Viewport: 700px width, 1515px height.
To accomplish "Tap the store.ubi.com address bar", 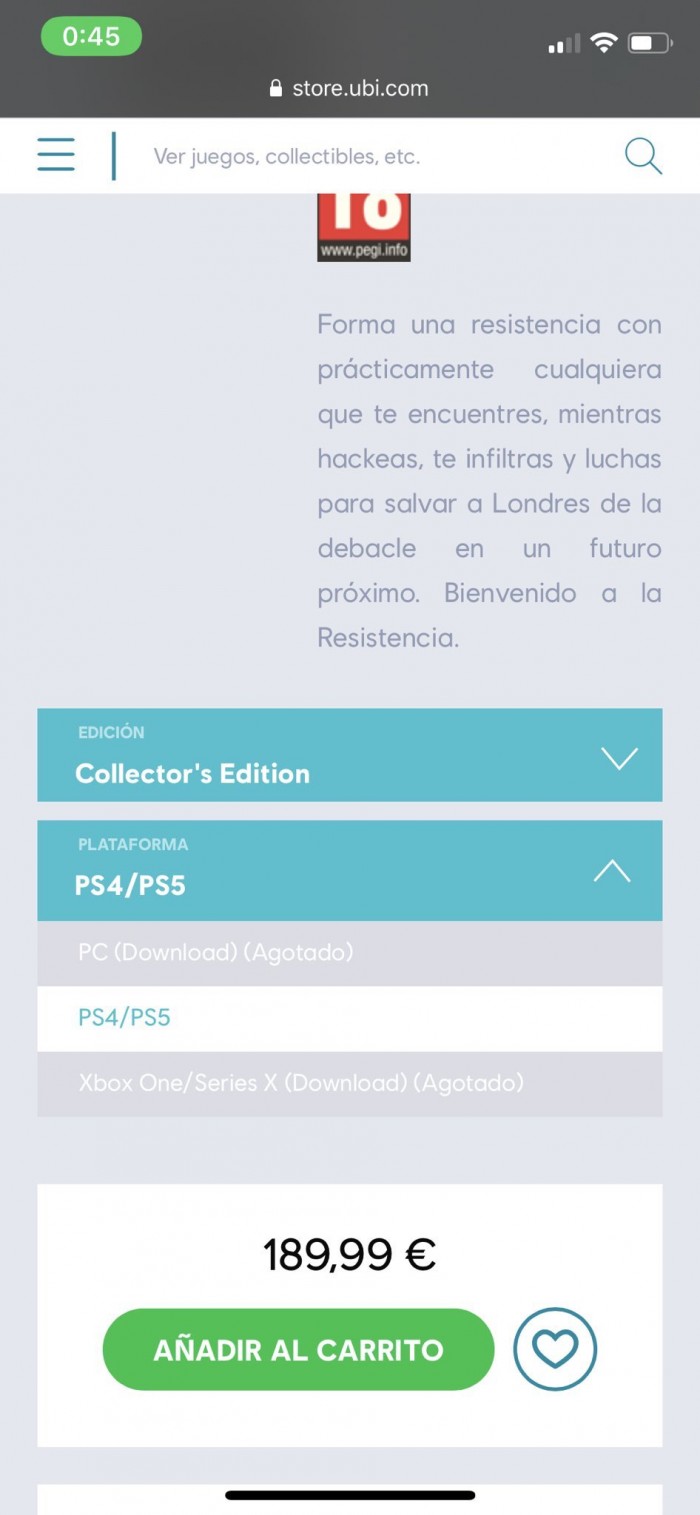I will (350, 88).
